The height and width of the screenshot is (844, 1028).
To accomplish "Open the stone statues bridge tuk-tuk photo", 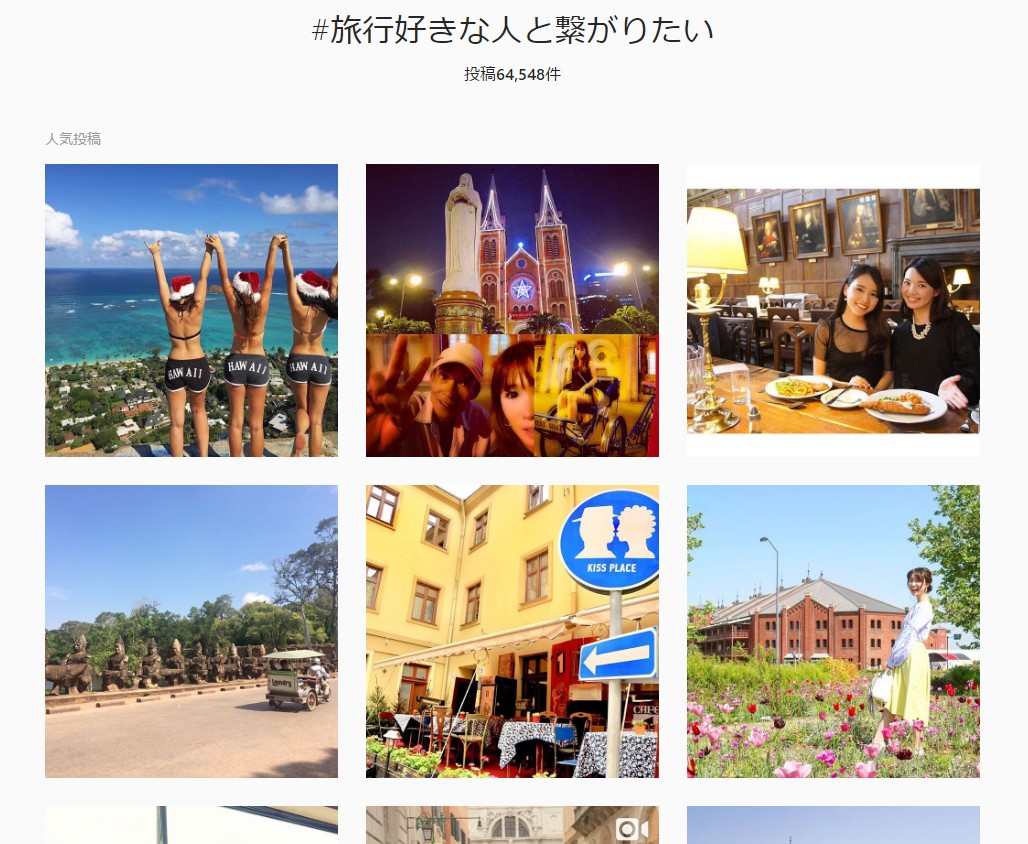I will [191, 631].
